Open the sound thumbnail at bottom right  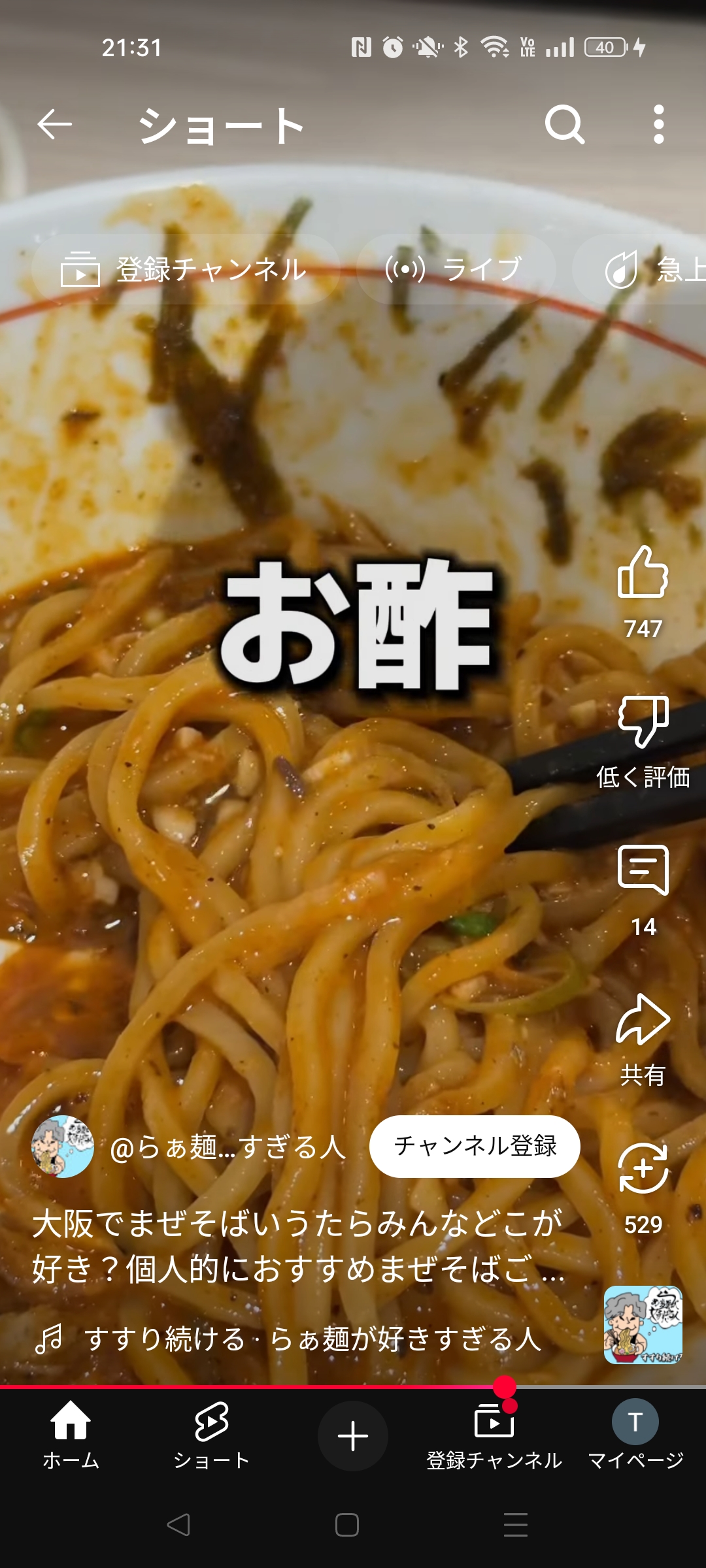(x=643, y=1325)
